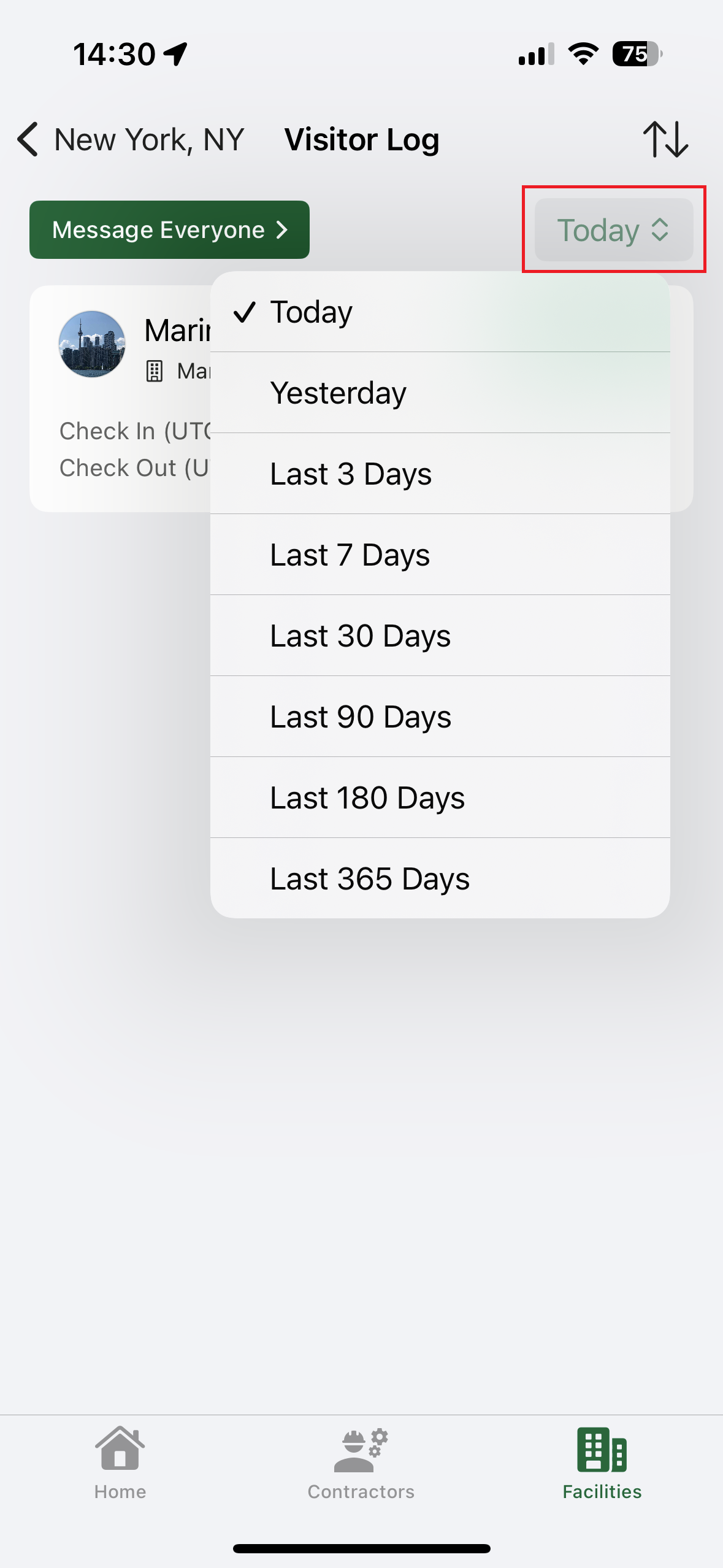Select Today from the menu
Viewport: 723px width, 1568px height.
click(x=439, y=312)
